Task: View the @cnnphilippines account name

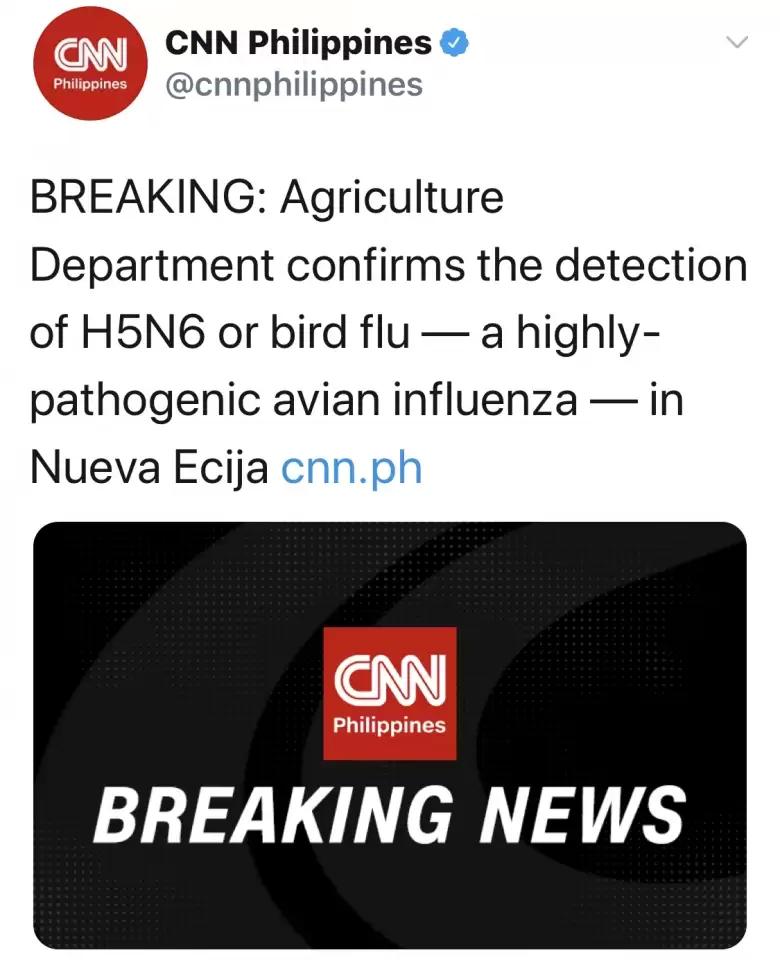Action: 293,86
